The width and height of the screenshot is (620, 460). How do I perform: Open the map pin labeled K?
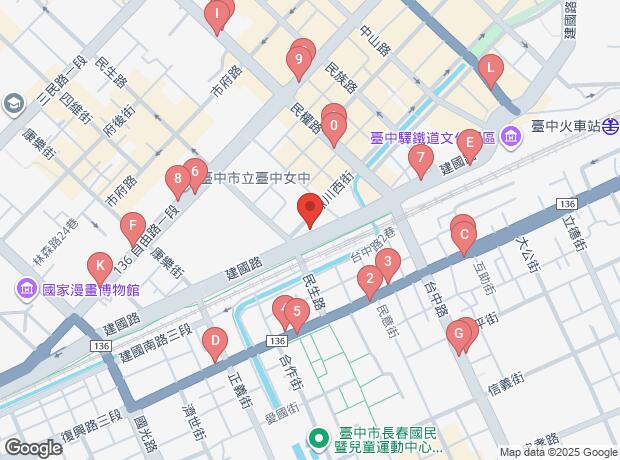click(x=99, y=267)
